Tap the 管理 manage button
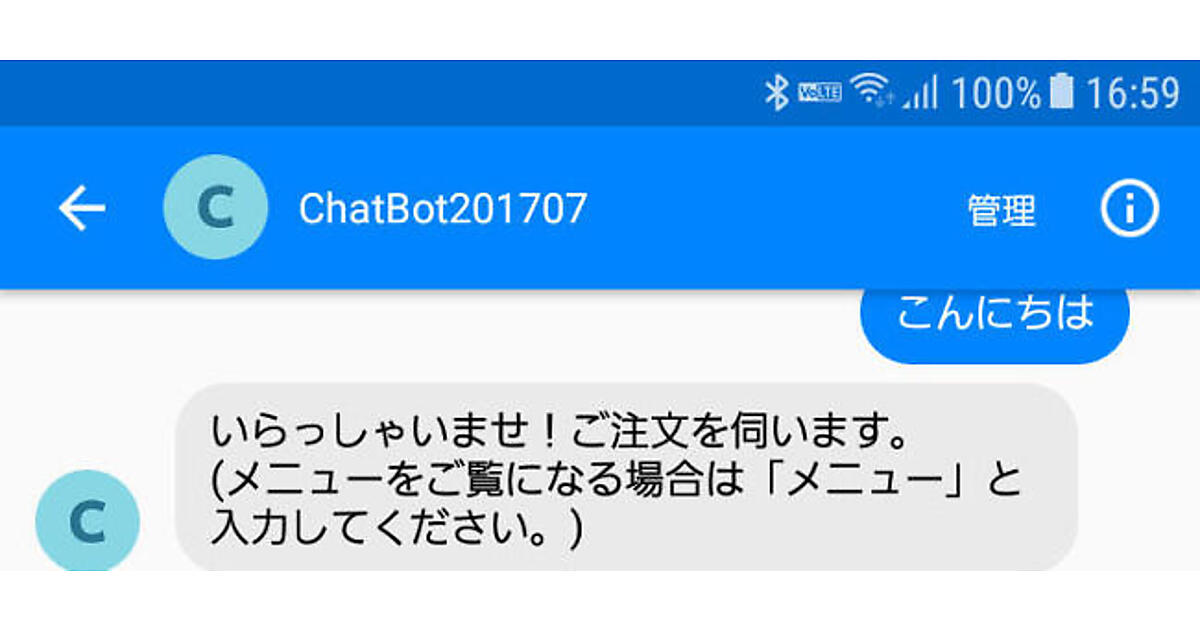 click(x=1001, y=210)
